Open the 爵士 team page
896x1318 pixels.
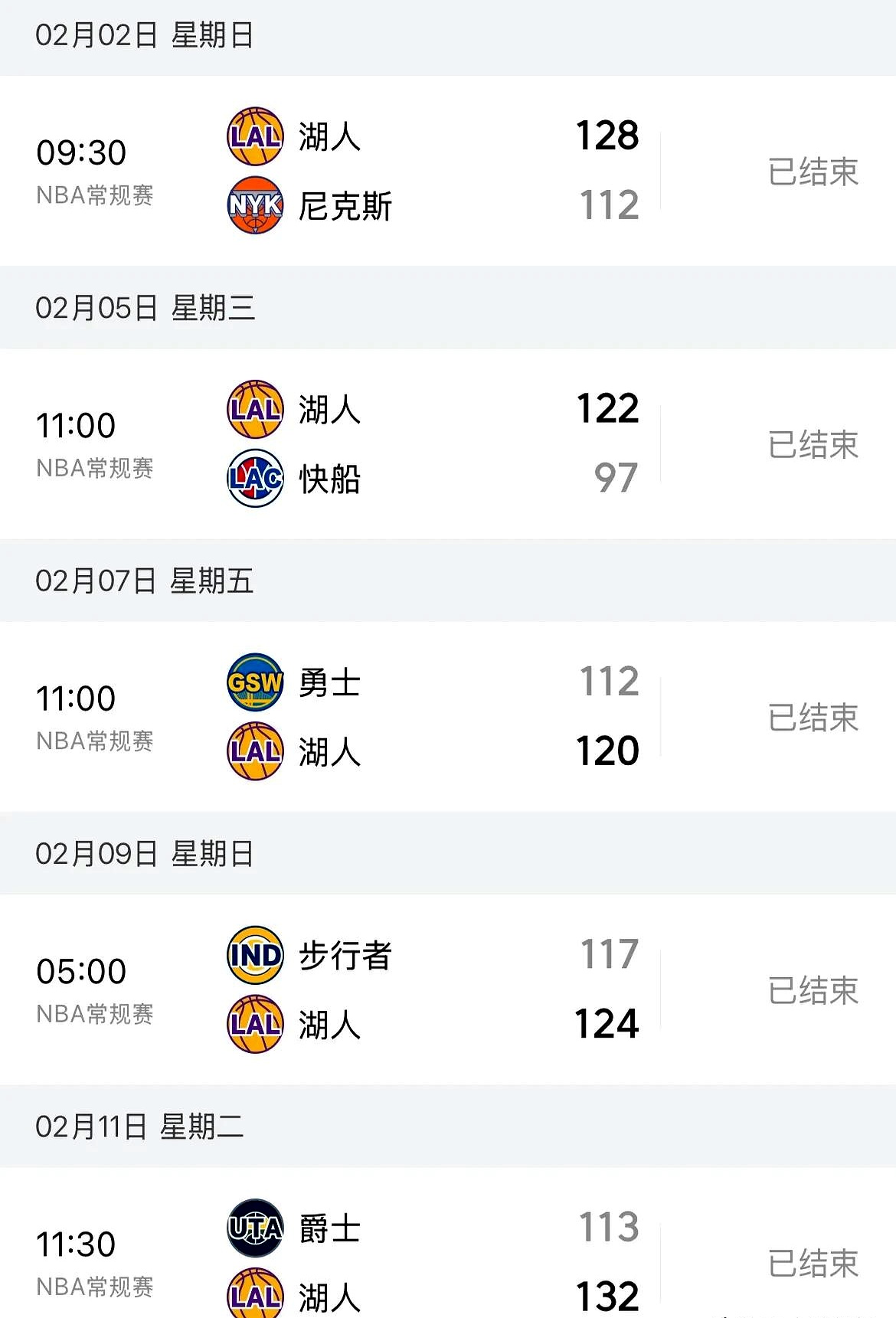[x=328, y=1226]
